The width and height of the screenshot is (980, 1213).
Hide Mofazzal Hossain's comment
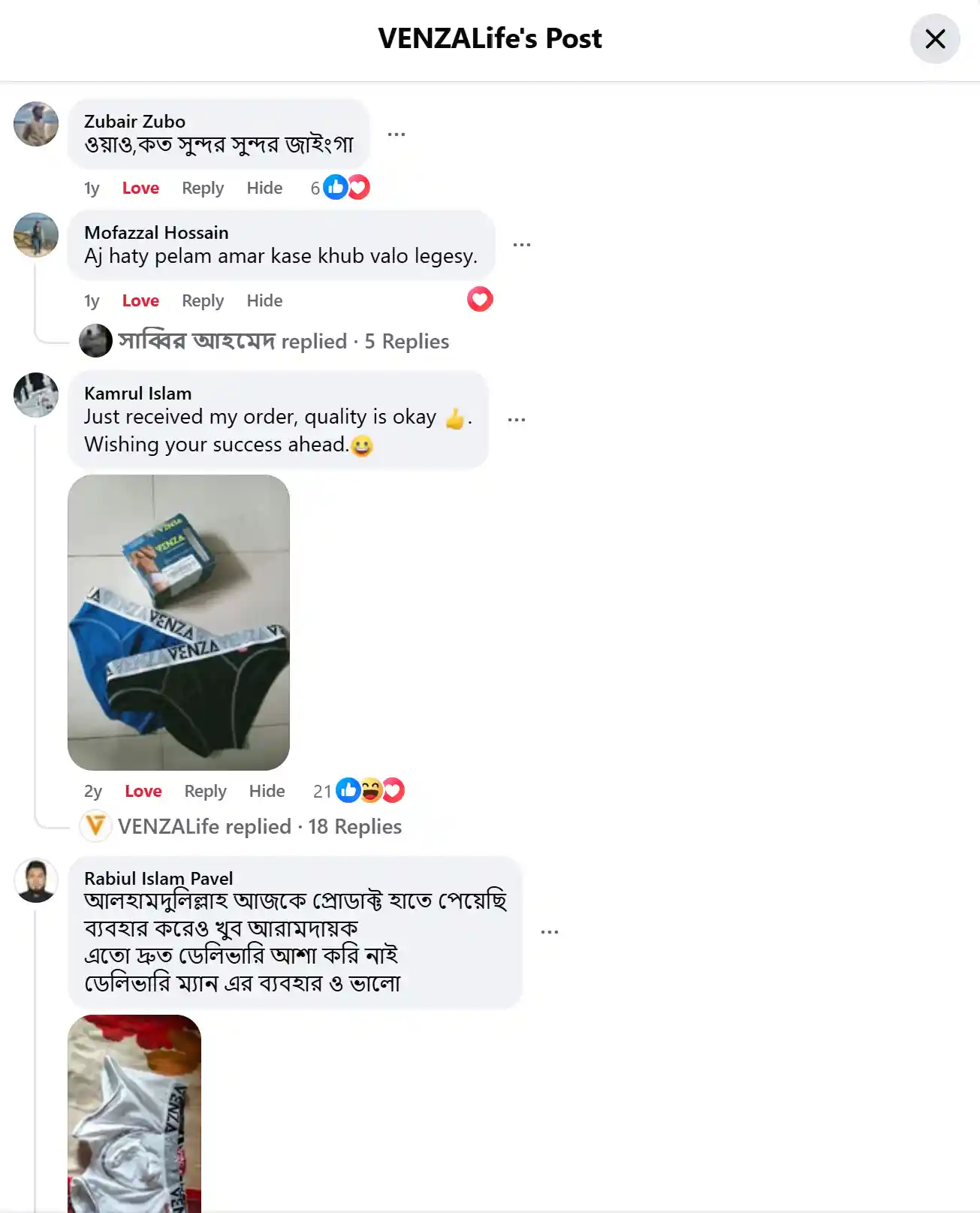[x=264, y=300]
